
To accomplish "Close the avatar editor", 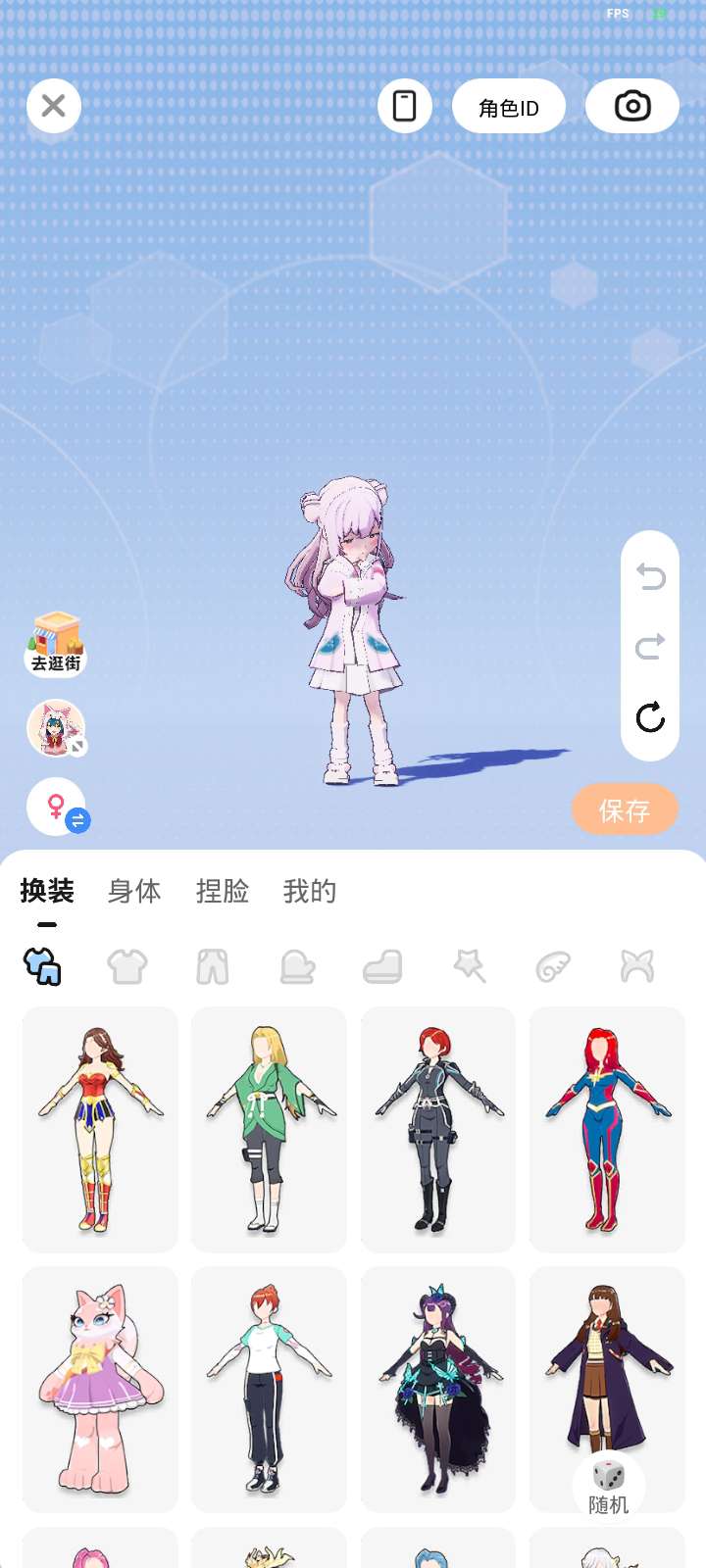I will (54, 105).
